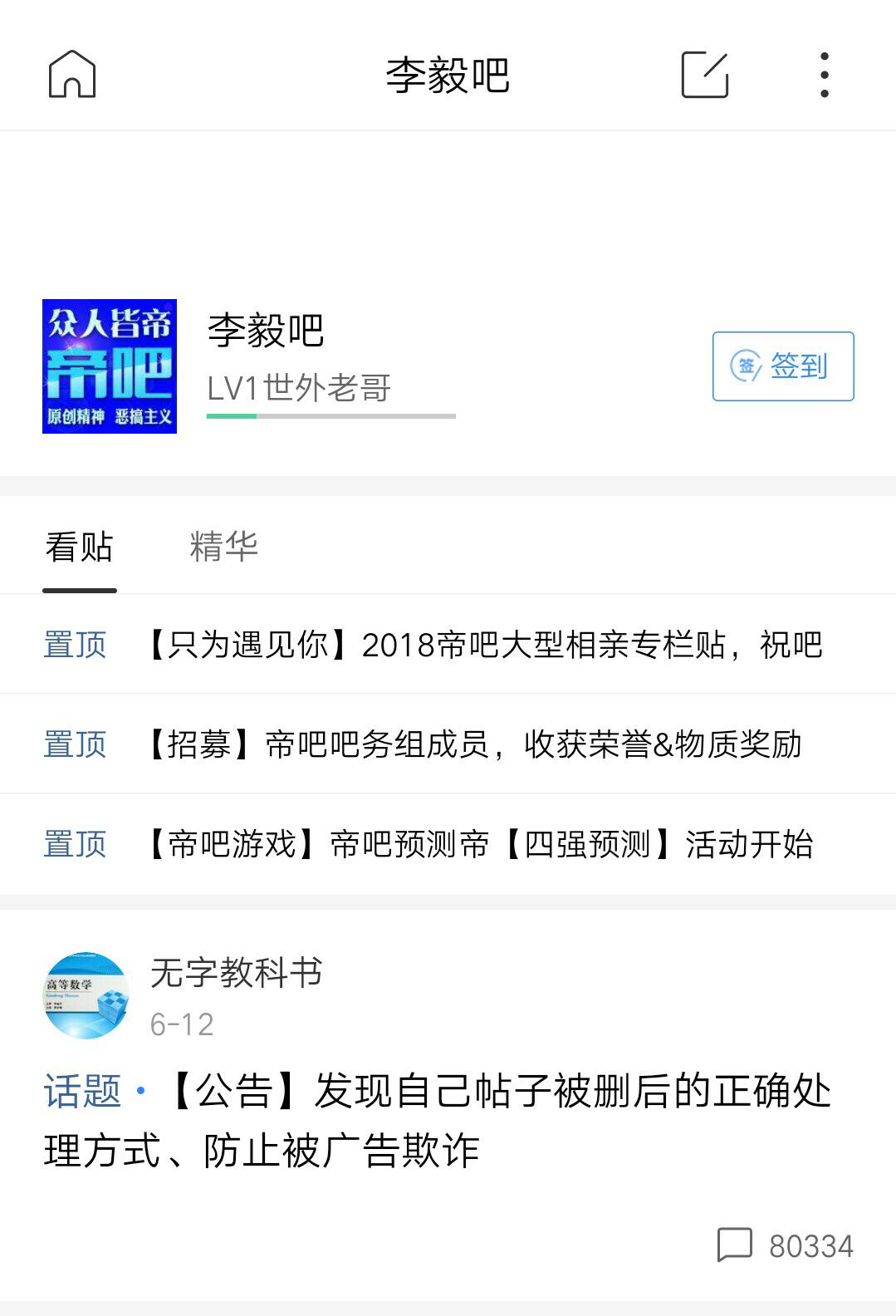Click the 置顶 label on the first pinned post

(74, 644)
